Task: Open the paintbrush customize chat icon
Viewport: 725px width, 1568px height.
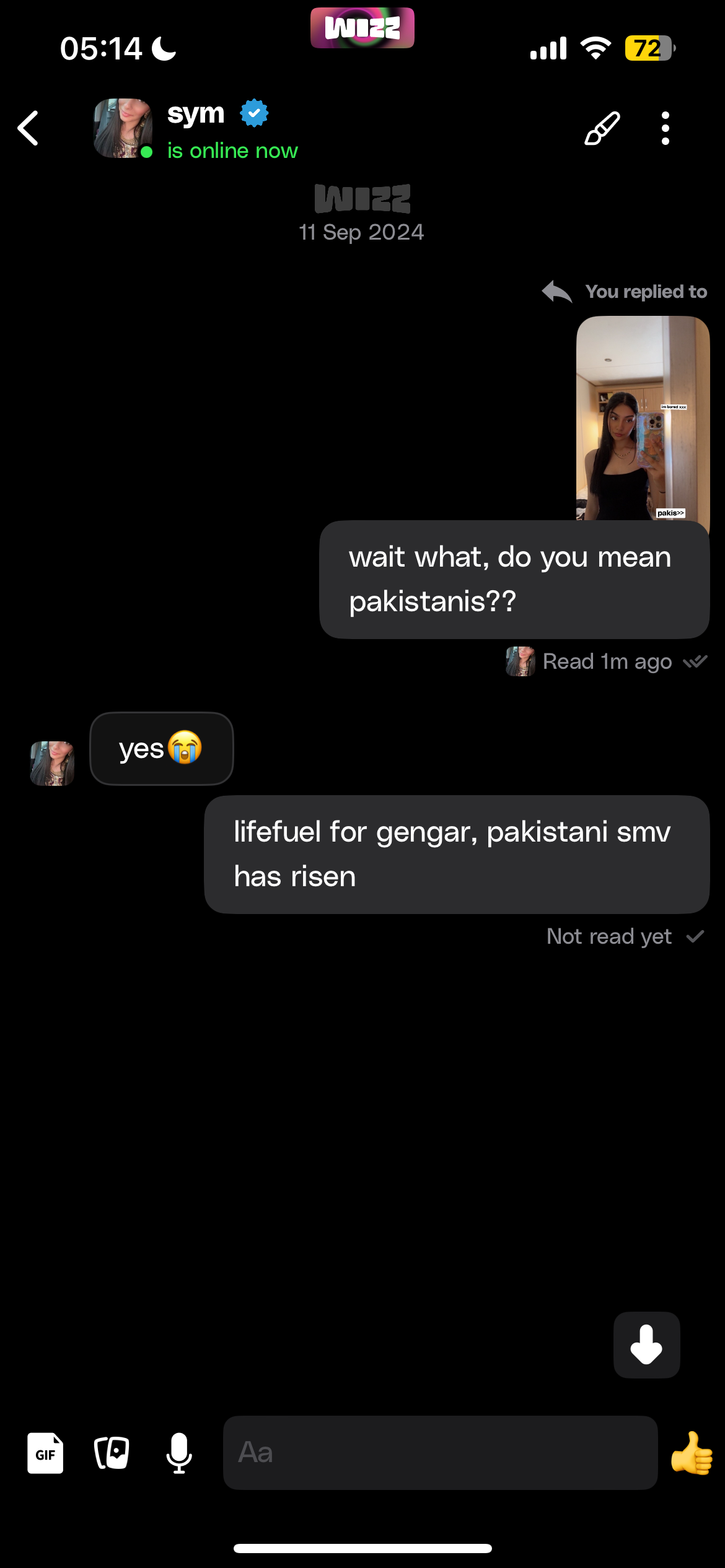Action: [602, 128]
